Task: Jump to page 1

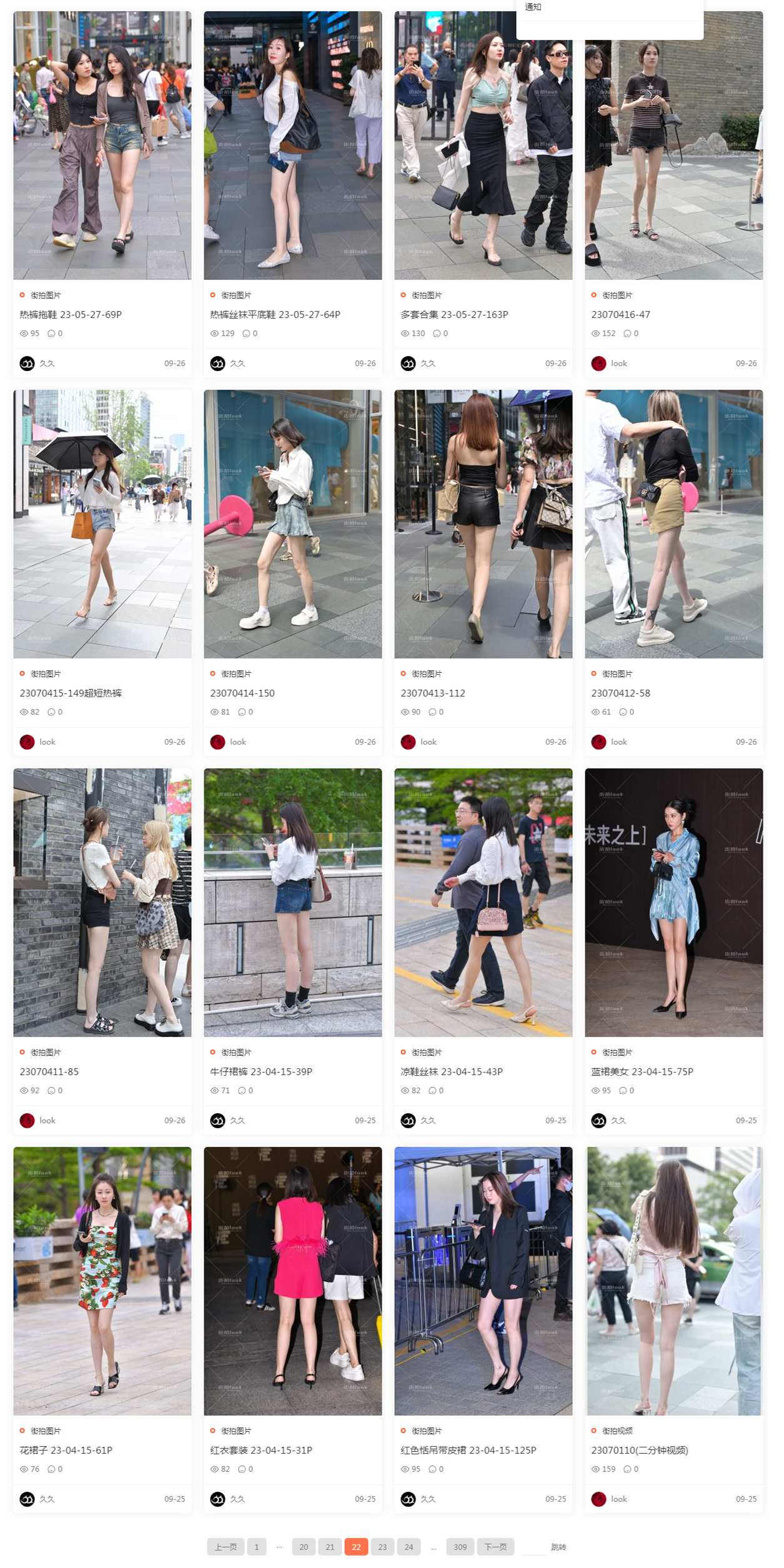Action: tap(257, 1547)
